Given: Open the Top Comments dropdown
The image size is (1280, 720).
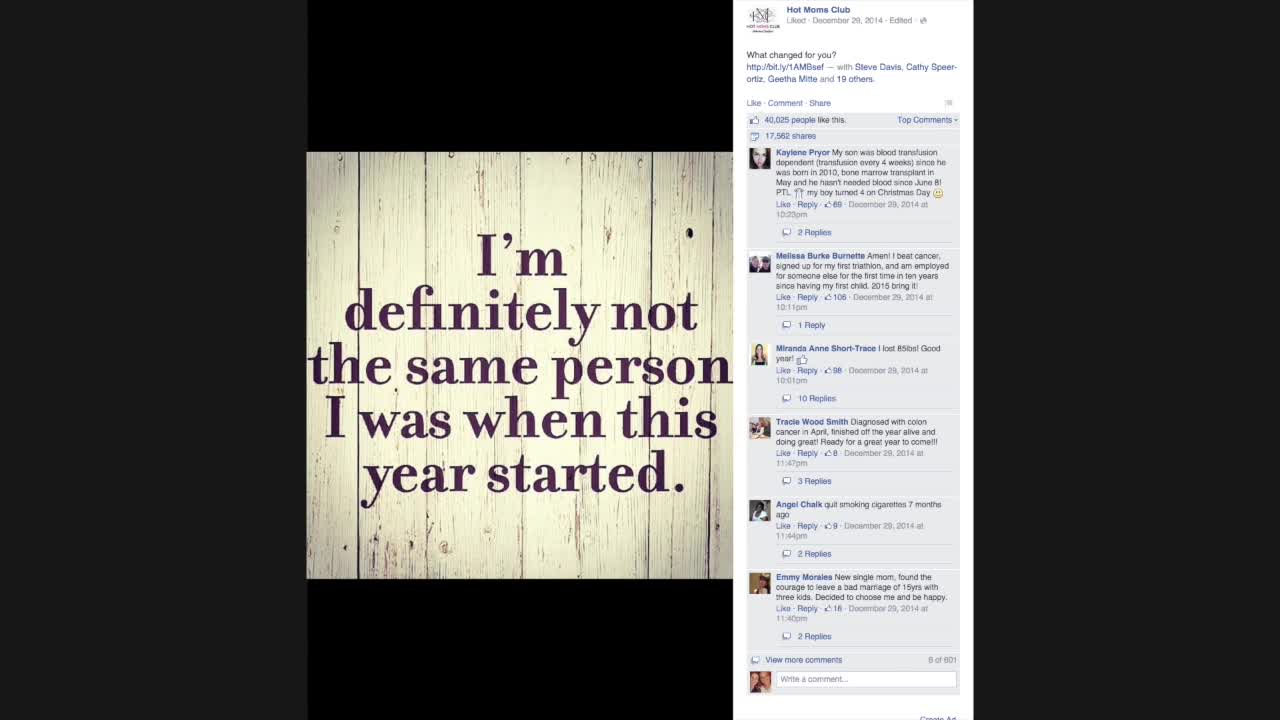Looking at the screenshot, I should pos(926,120).
